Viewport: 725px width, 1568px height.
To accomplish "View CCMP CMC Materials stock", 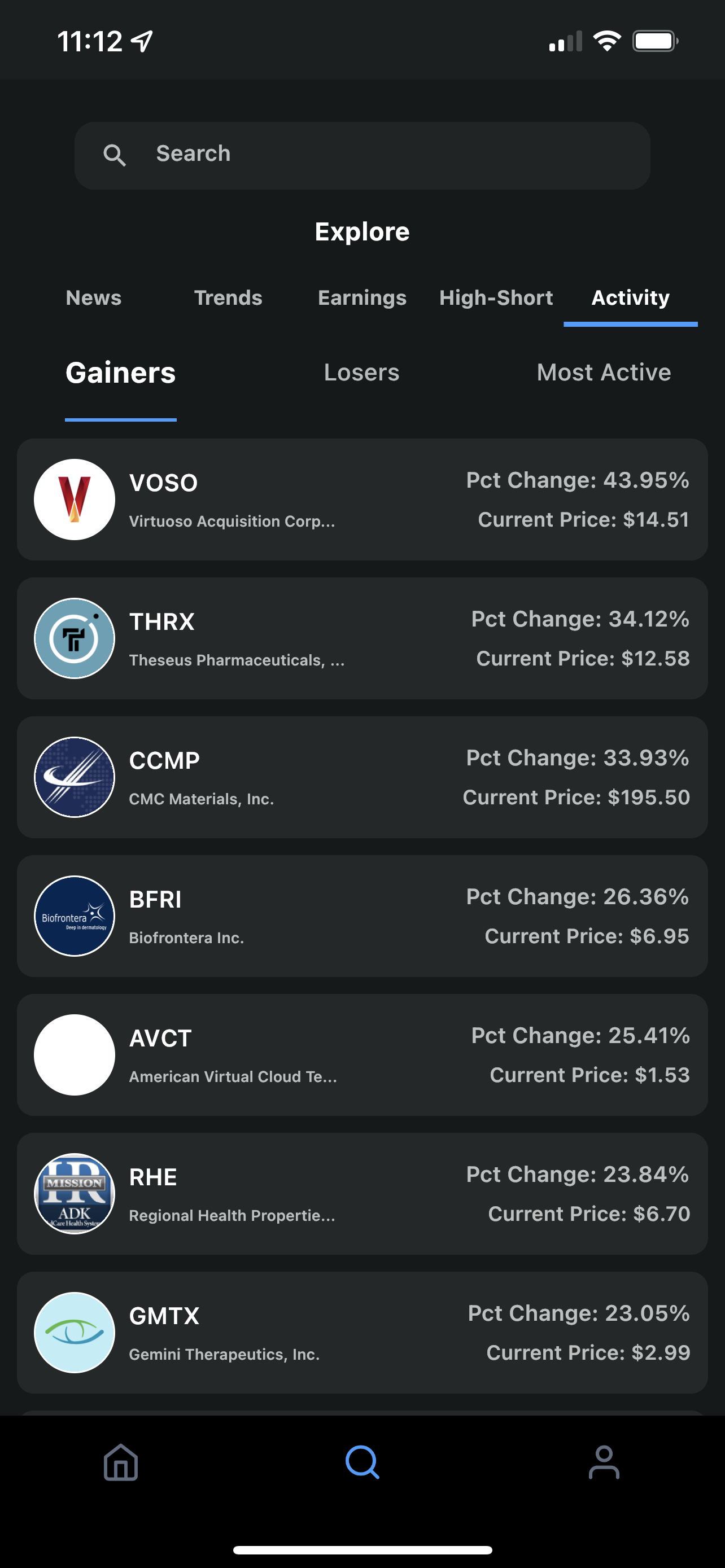I will point(362,777).
